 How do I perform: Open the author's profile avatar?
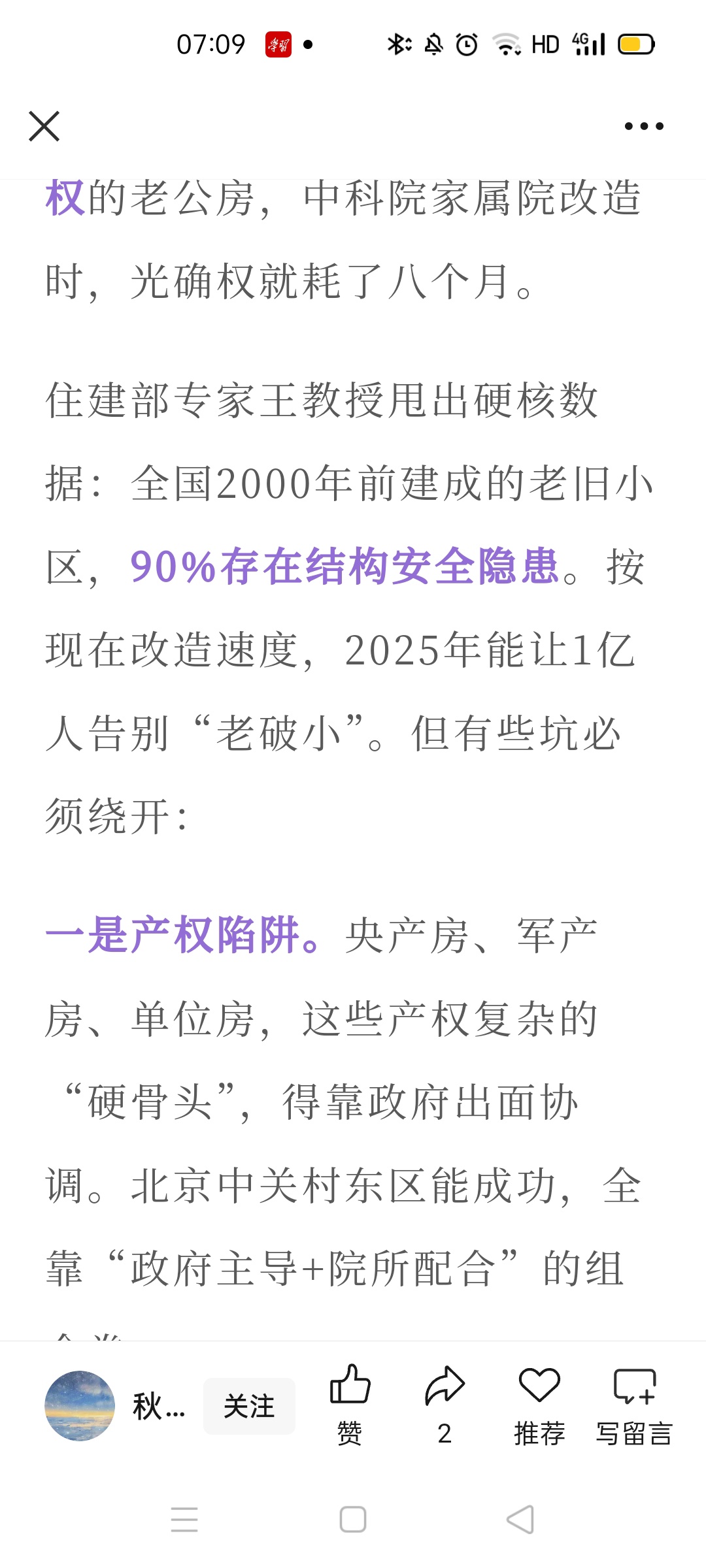80,1406
